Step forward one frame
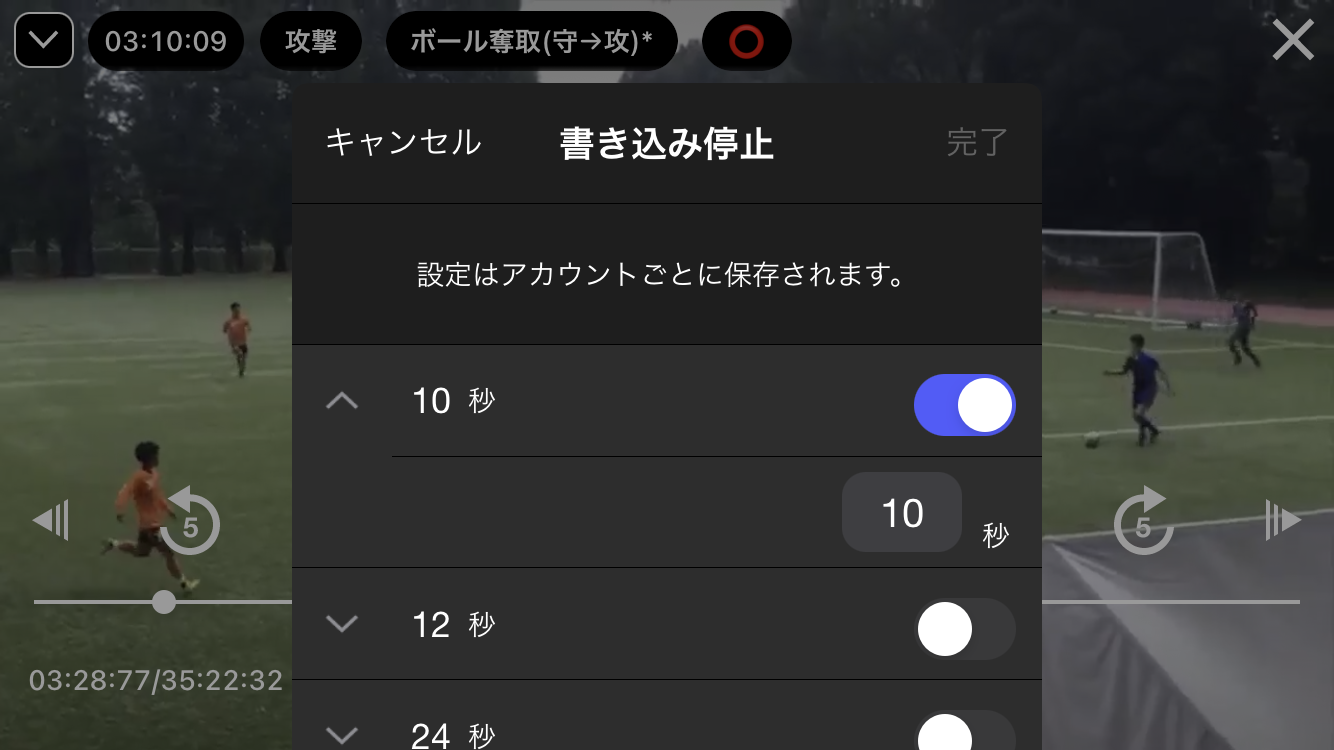The image size is (1334, 750). 1282,521
